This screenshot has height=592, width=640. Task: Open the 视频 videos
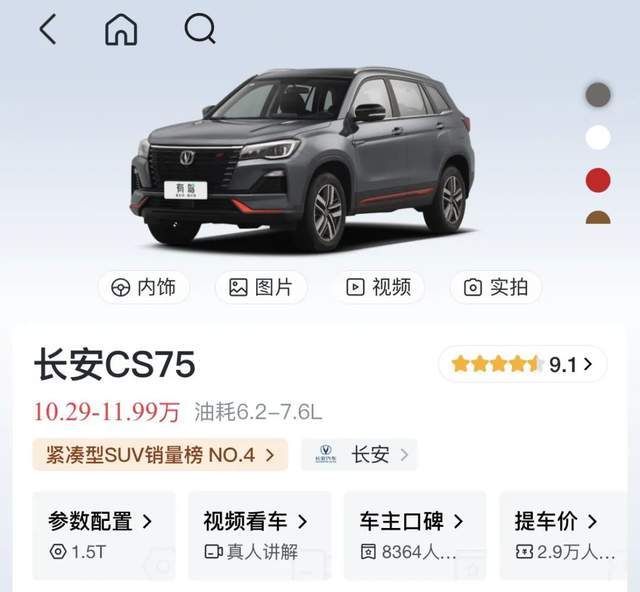click(x=378, y=288)
